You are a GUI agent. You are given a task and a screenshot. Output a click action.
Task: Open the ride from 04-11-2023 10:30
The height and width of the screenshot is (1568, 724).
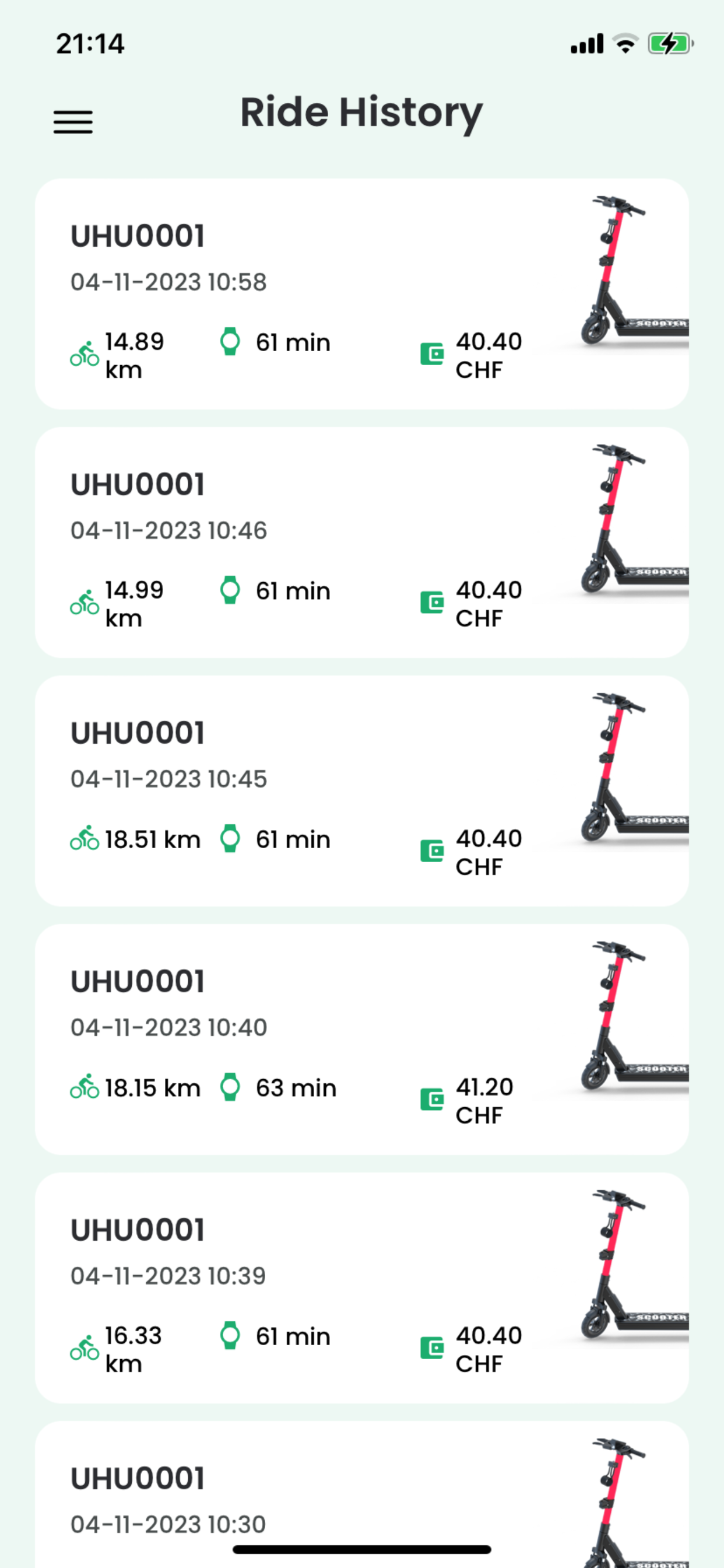(362, 1494)
